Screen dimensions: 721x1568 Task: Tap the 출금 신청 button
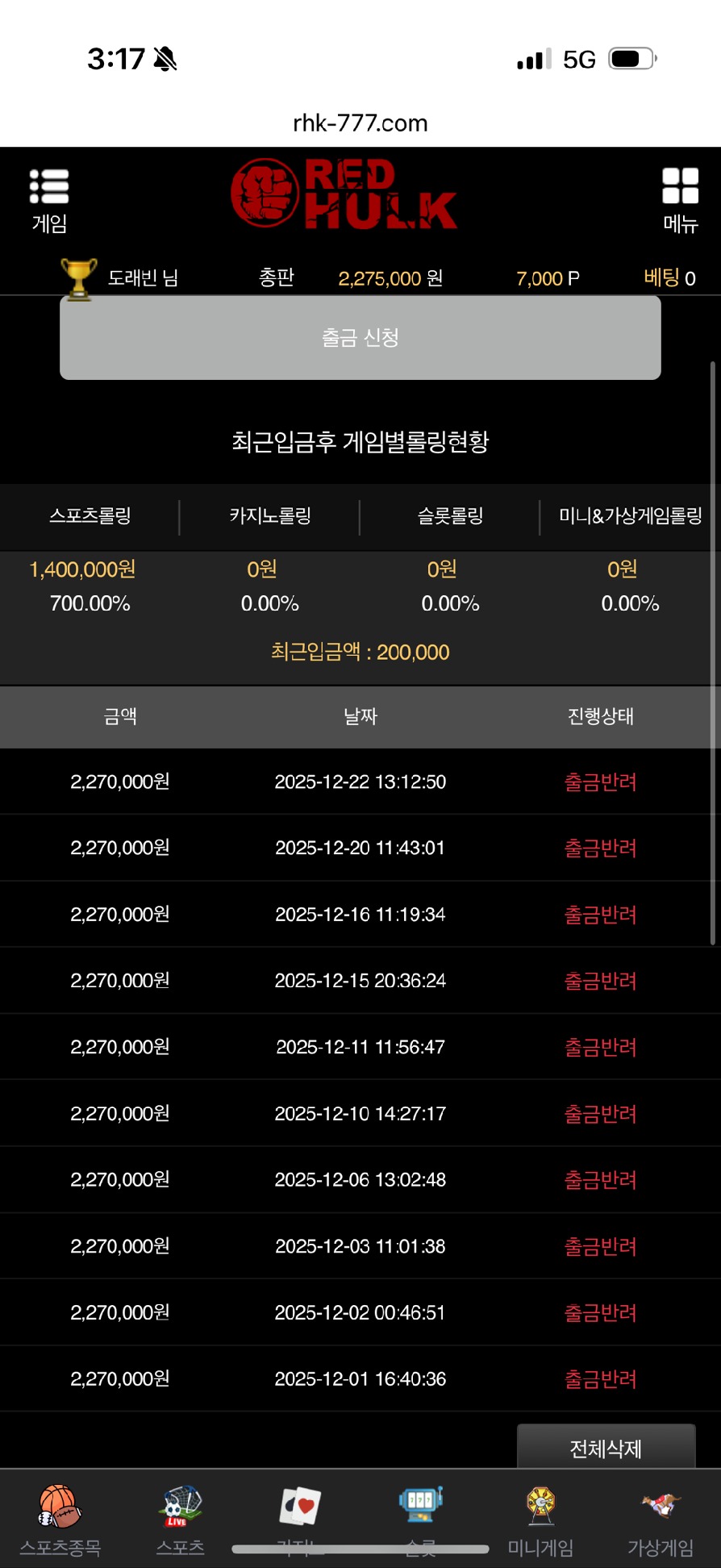[x=360, y=337]
